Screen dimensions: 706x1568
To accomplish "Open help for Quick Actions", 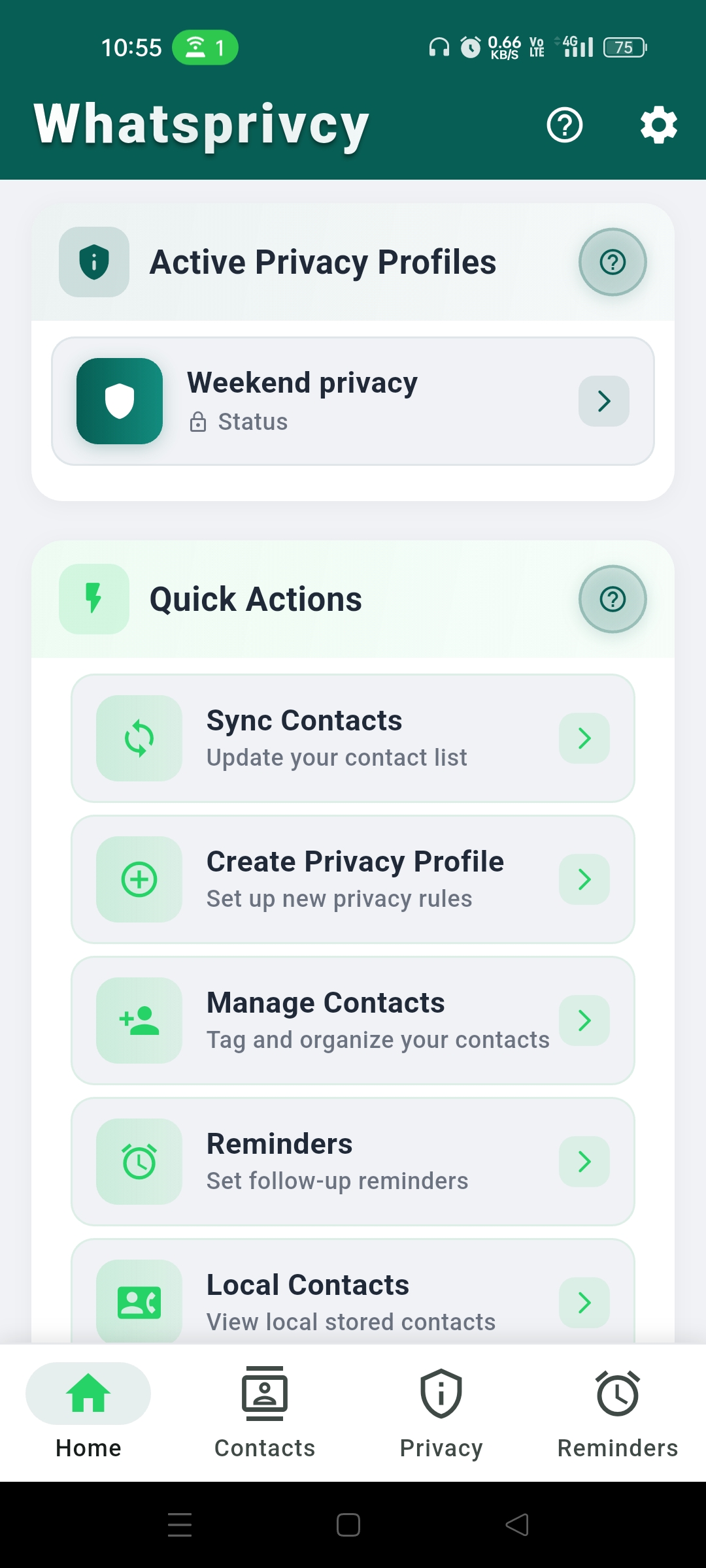I will [612, 598].
